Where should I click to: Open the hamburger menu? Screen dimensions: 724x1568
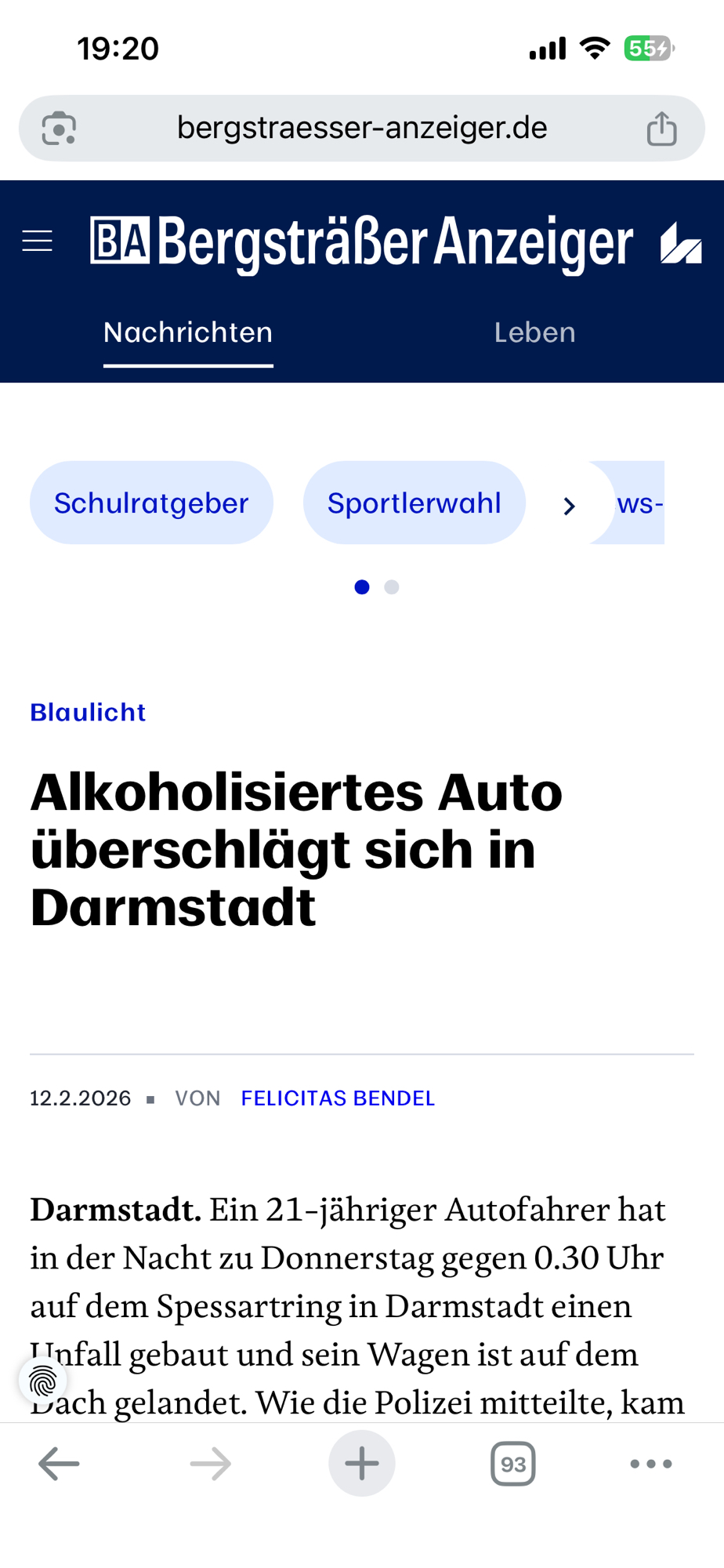click(x=38, y=241)
